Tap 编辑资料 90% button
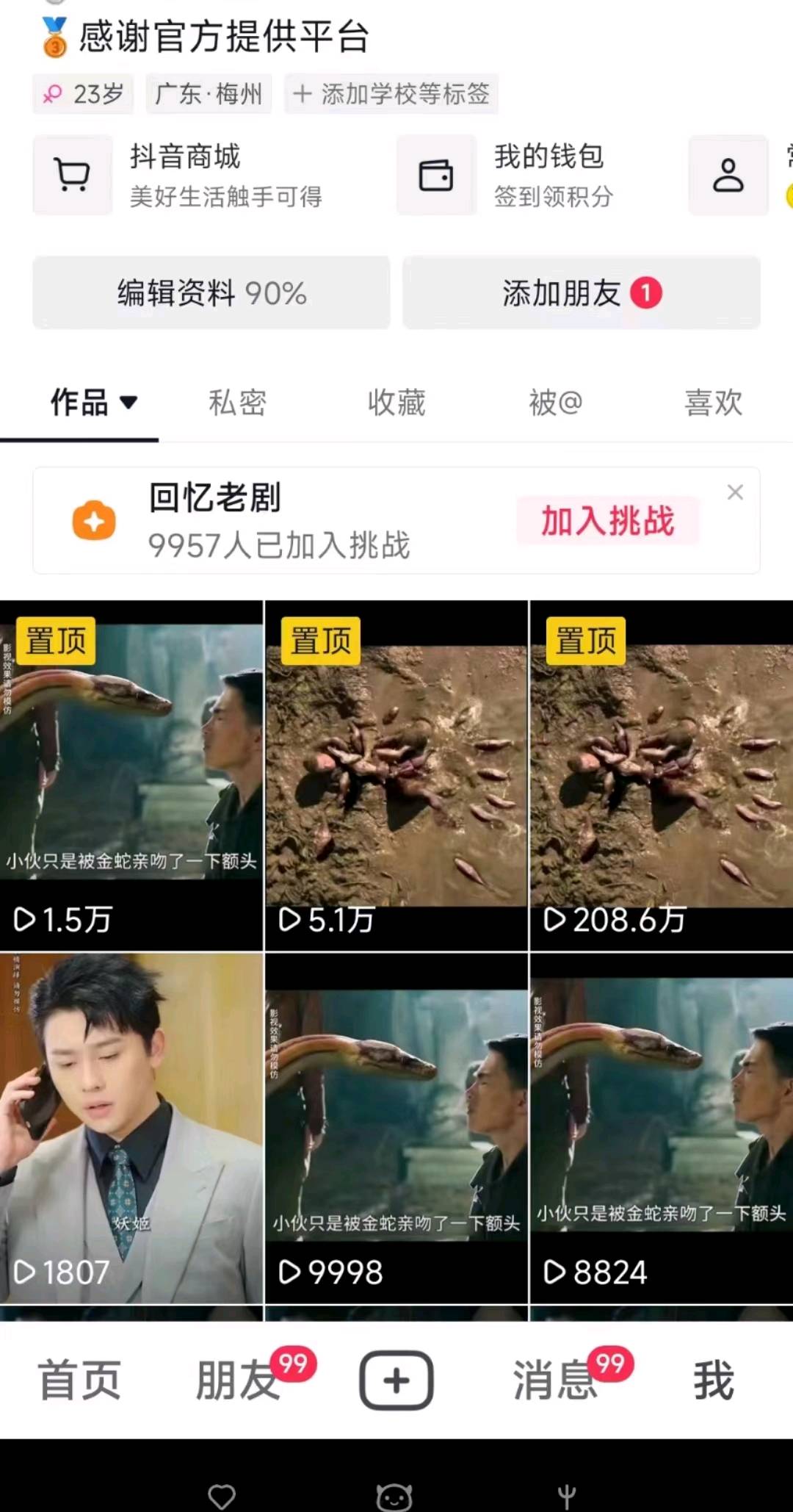This screenshot has height=1512, width=793. 211,293
